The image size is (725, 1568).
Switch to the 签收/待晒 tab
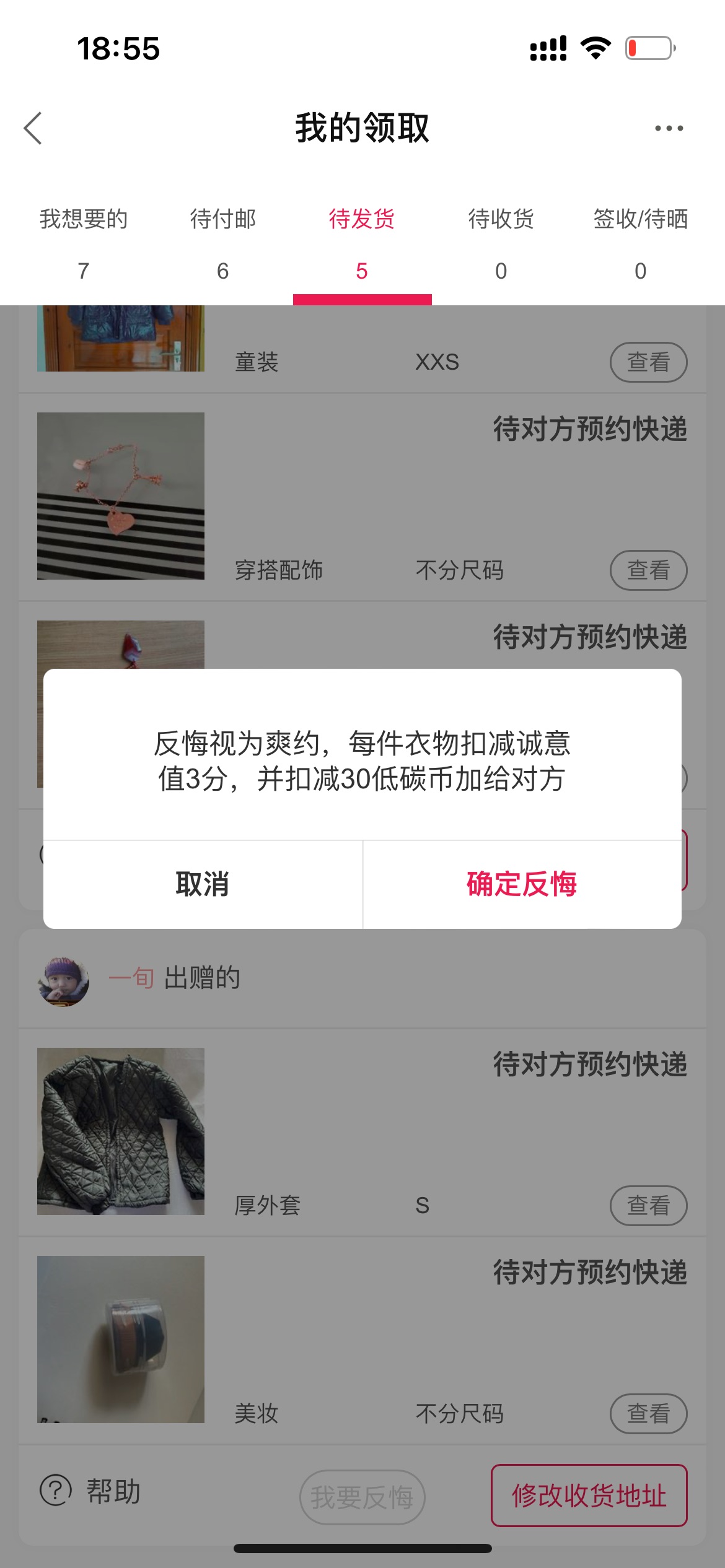coord(641,245)
